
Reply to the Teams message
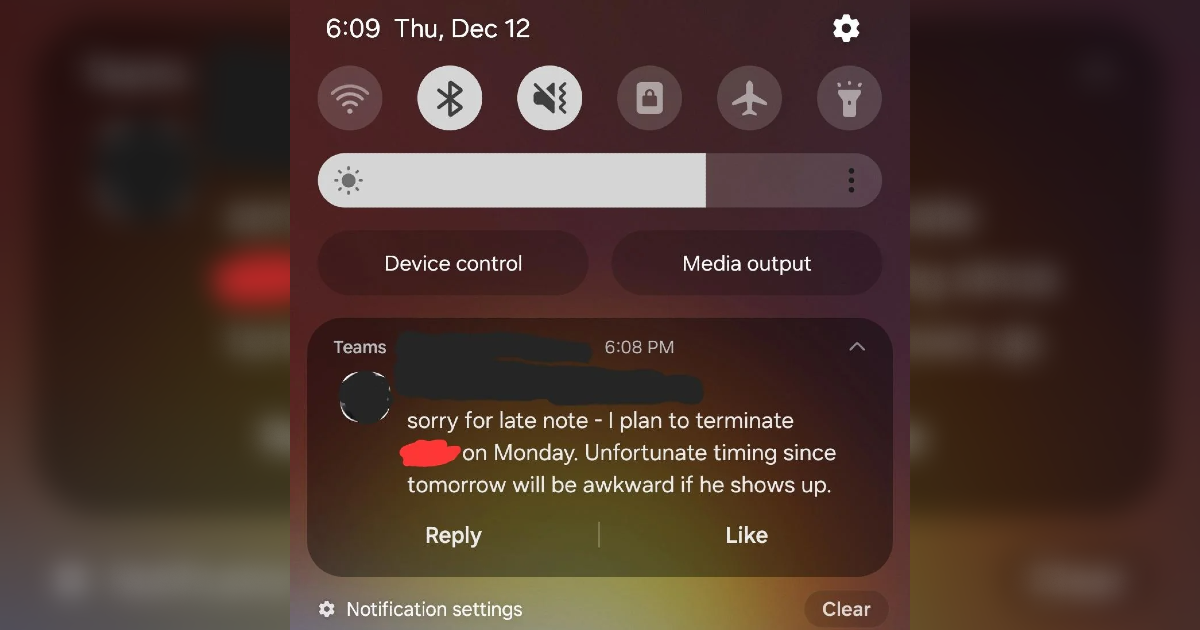pos(453,536)
